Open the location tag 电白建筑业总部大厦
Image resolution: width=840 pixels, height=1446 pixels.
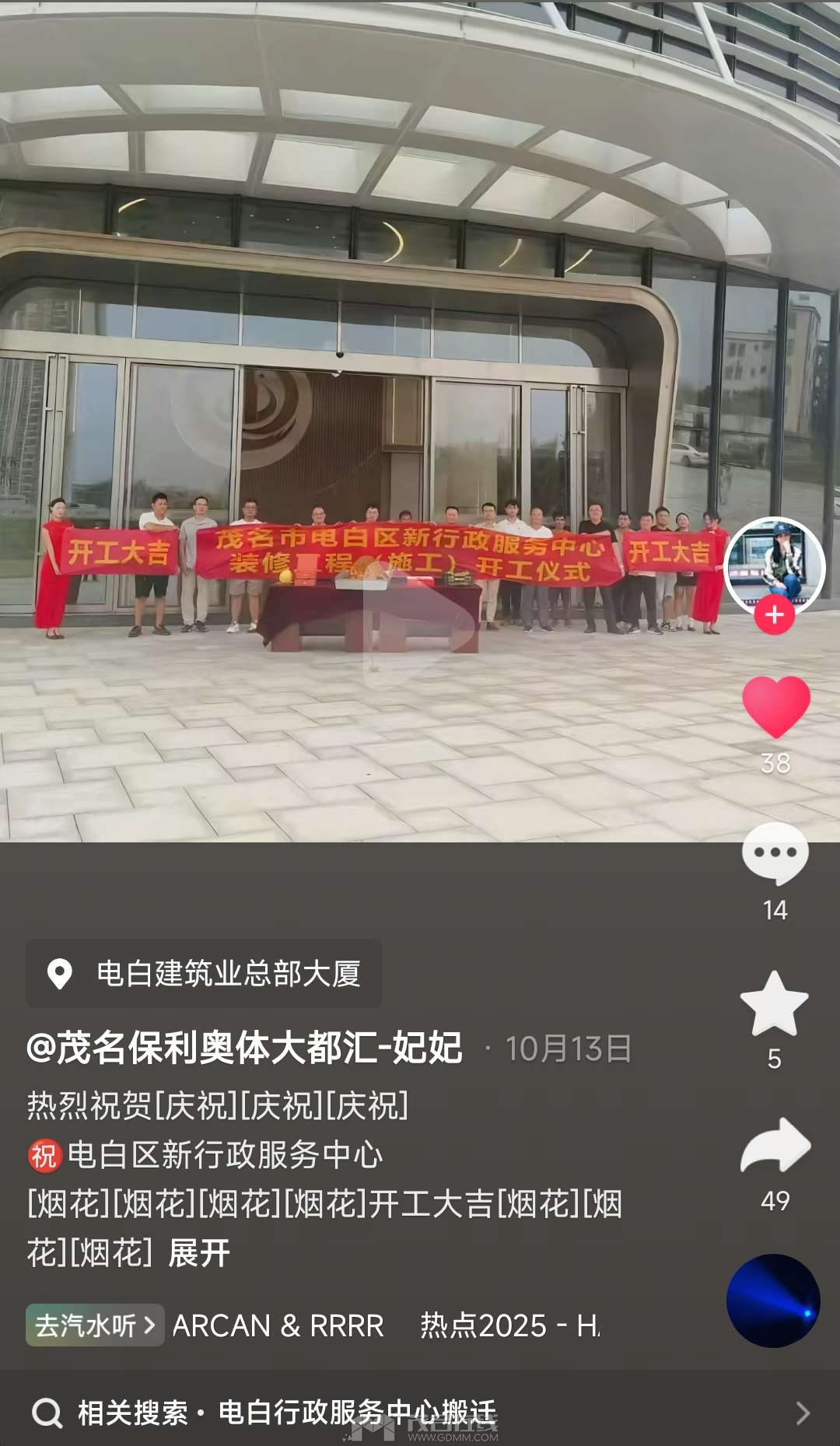[205, 973]
